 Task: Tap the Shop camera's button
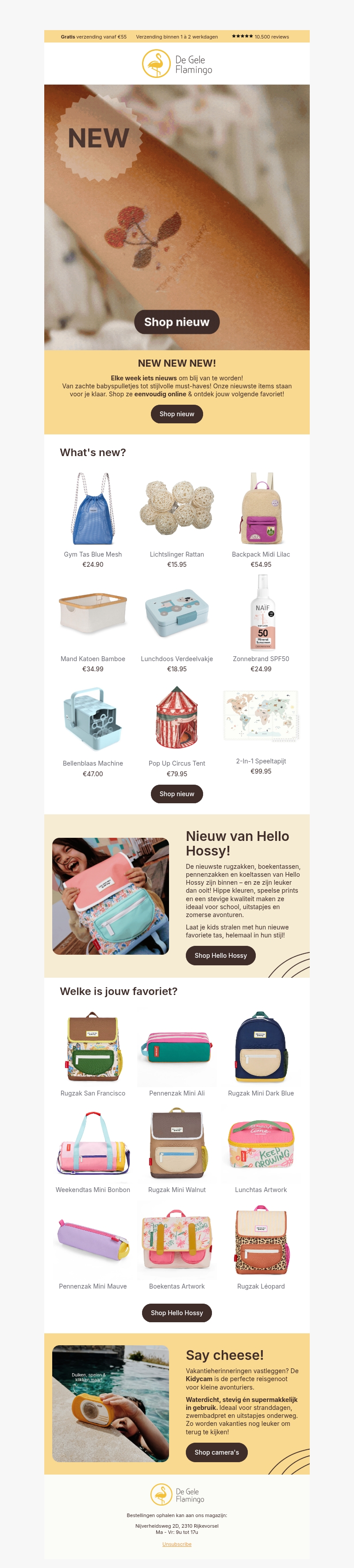pos(216,1452)
